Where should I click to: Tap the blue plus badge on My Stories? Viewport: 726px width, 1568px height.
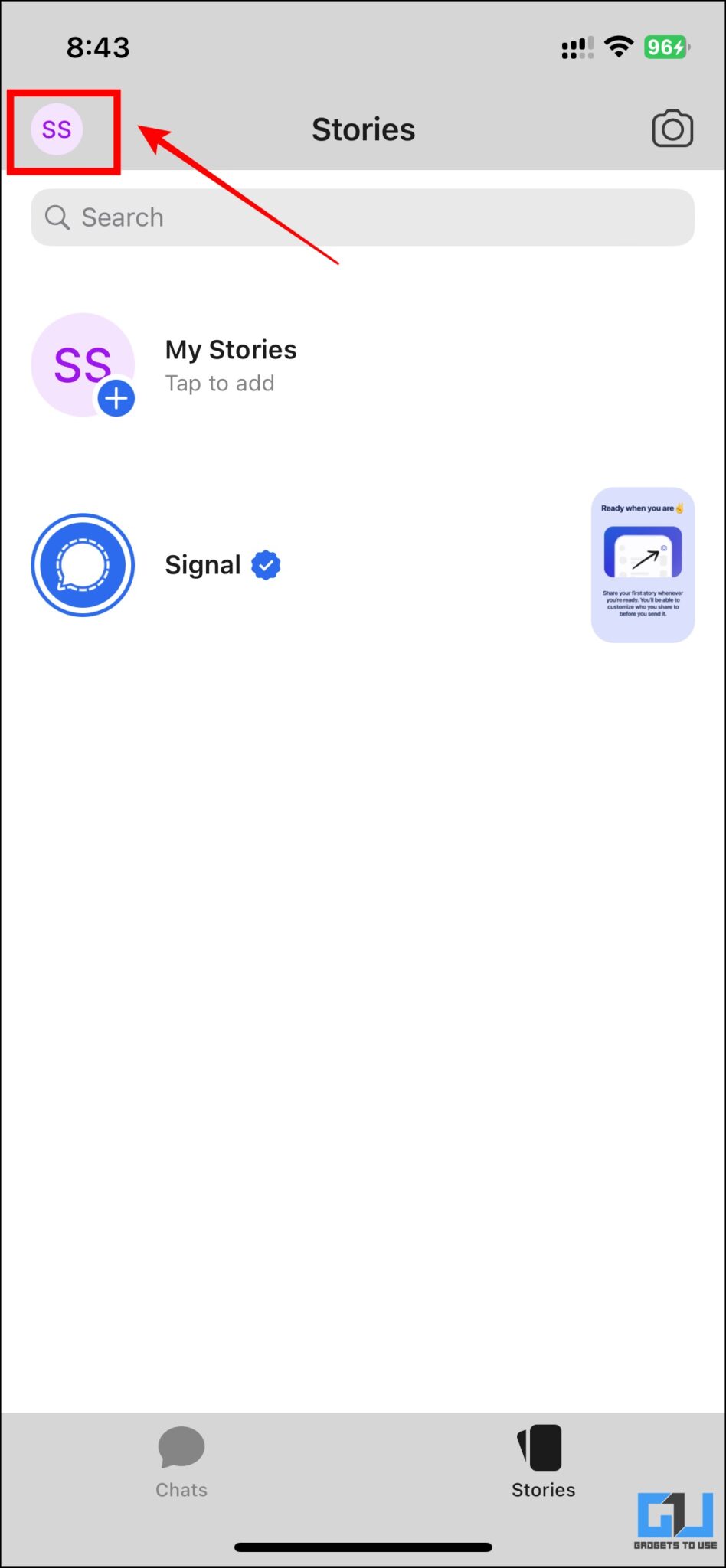pyautogui.click(x=116, y=398)
